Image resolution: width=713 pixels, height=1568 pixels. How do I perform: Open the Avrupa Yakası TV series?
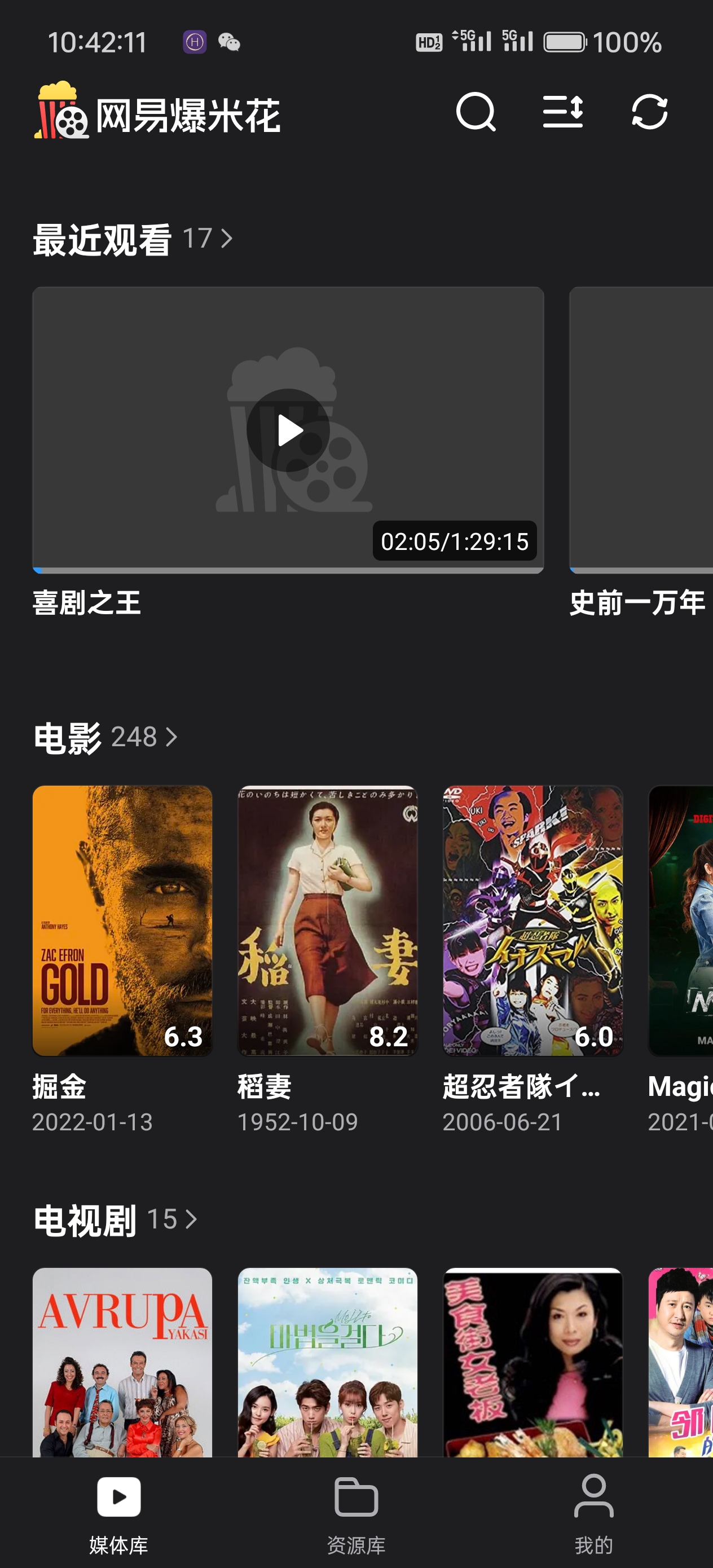tap(122, 1361)
